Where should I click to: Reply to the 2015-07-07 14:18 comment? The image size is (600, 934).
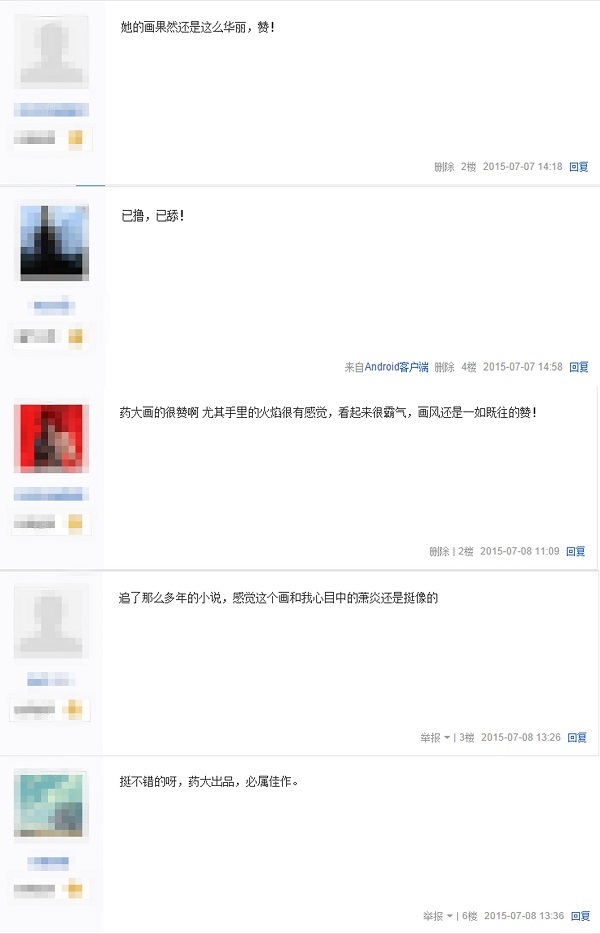click(x=579, y=167)
